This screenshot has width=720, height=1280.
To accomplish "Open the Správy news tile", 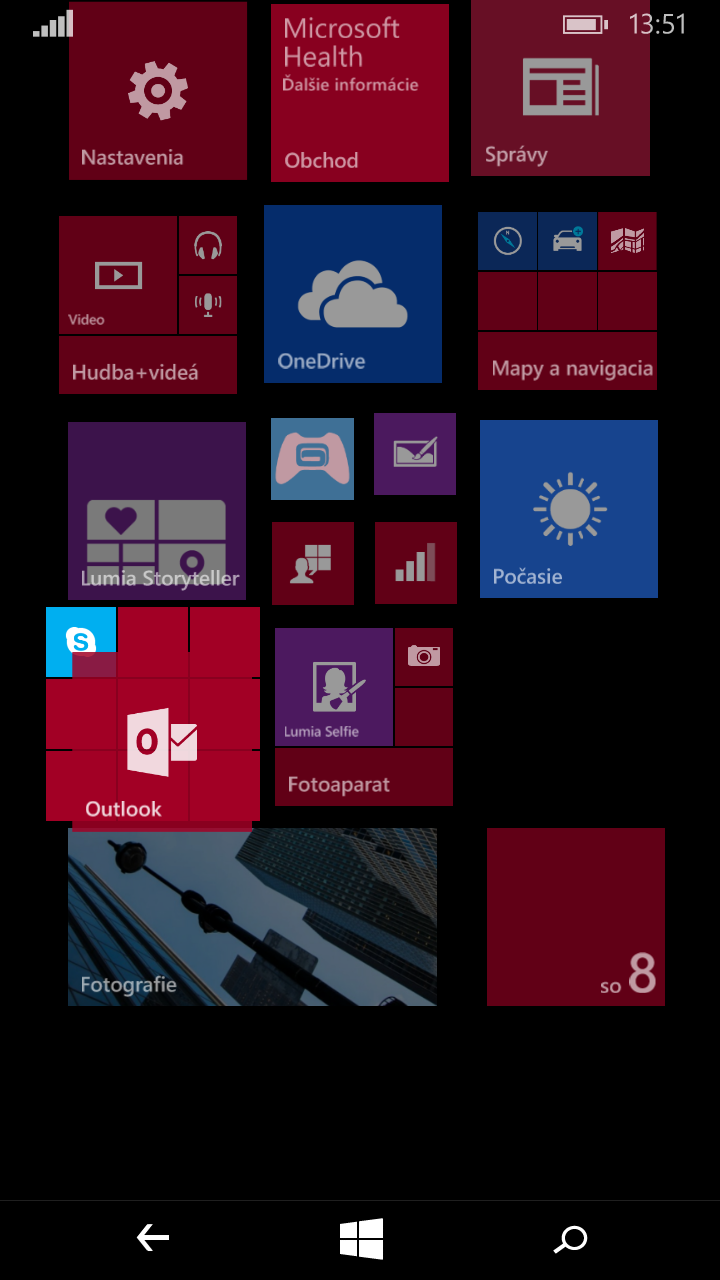I will 560,88.
